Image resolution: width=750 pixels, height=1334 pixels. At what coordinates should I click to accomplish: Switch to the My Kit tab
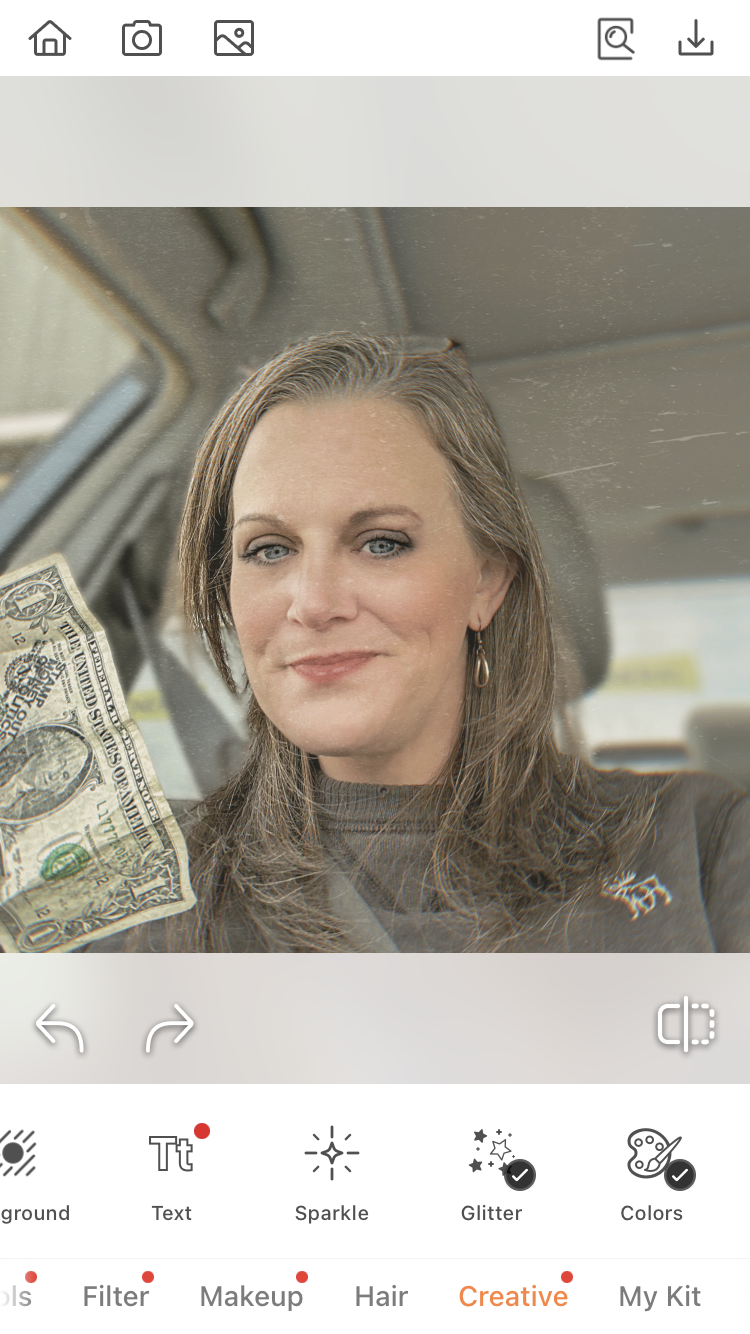click(660, 1297)
